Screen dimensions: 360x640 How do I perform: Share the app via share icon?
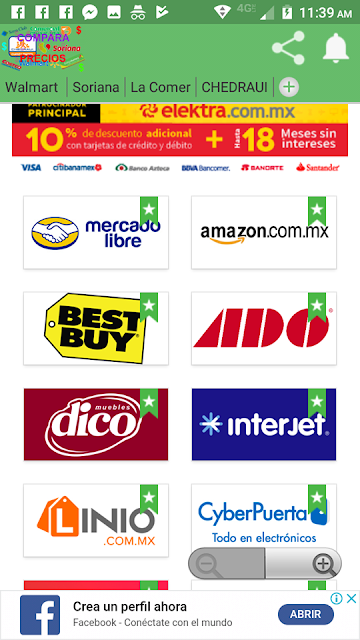coord(289,48)
